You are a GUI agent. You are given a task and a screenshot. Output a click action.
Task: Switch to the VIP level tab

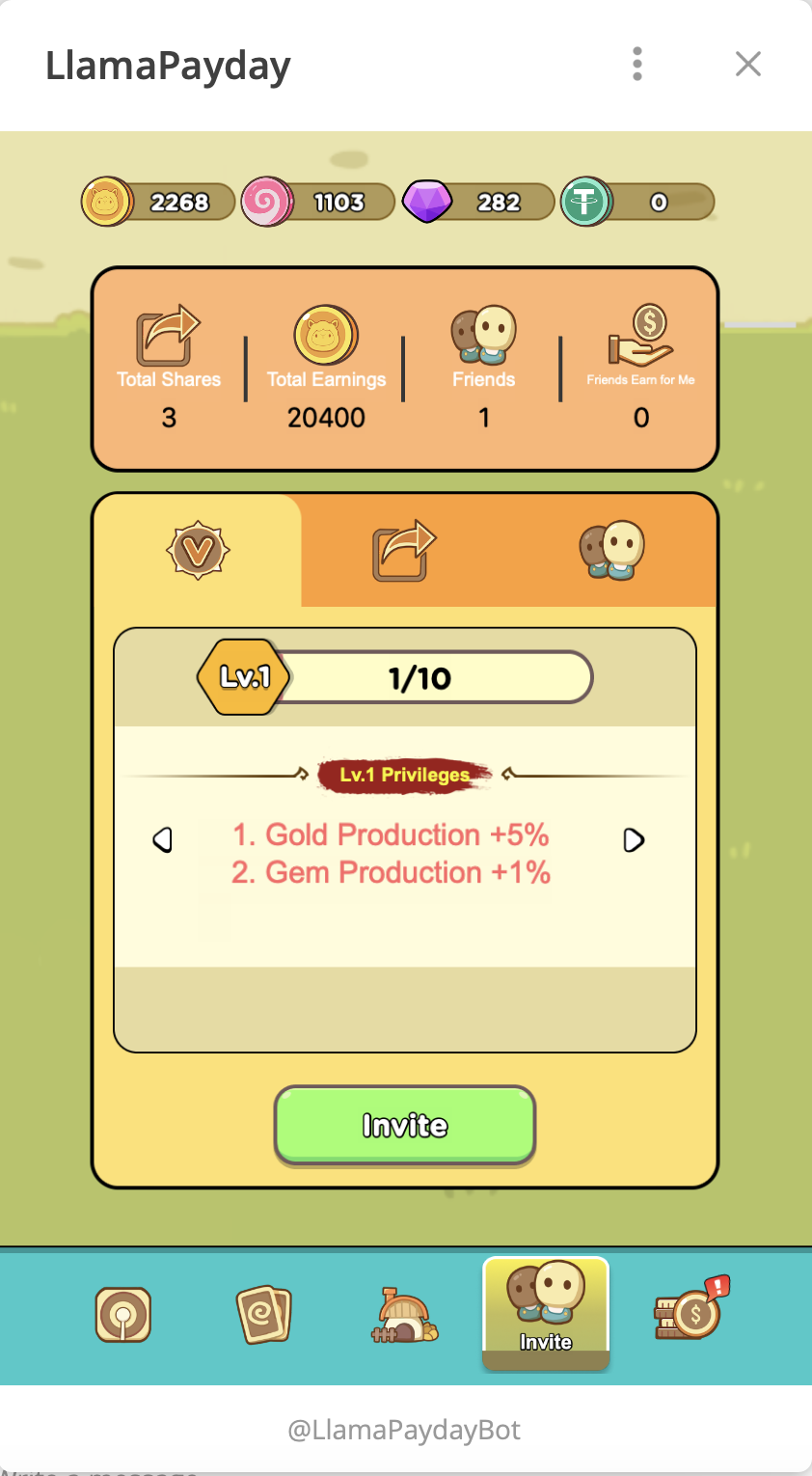pyautogui.click(x=198, y=551)
